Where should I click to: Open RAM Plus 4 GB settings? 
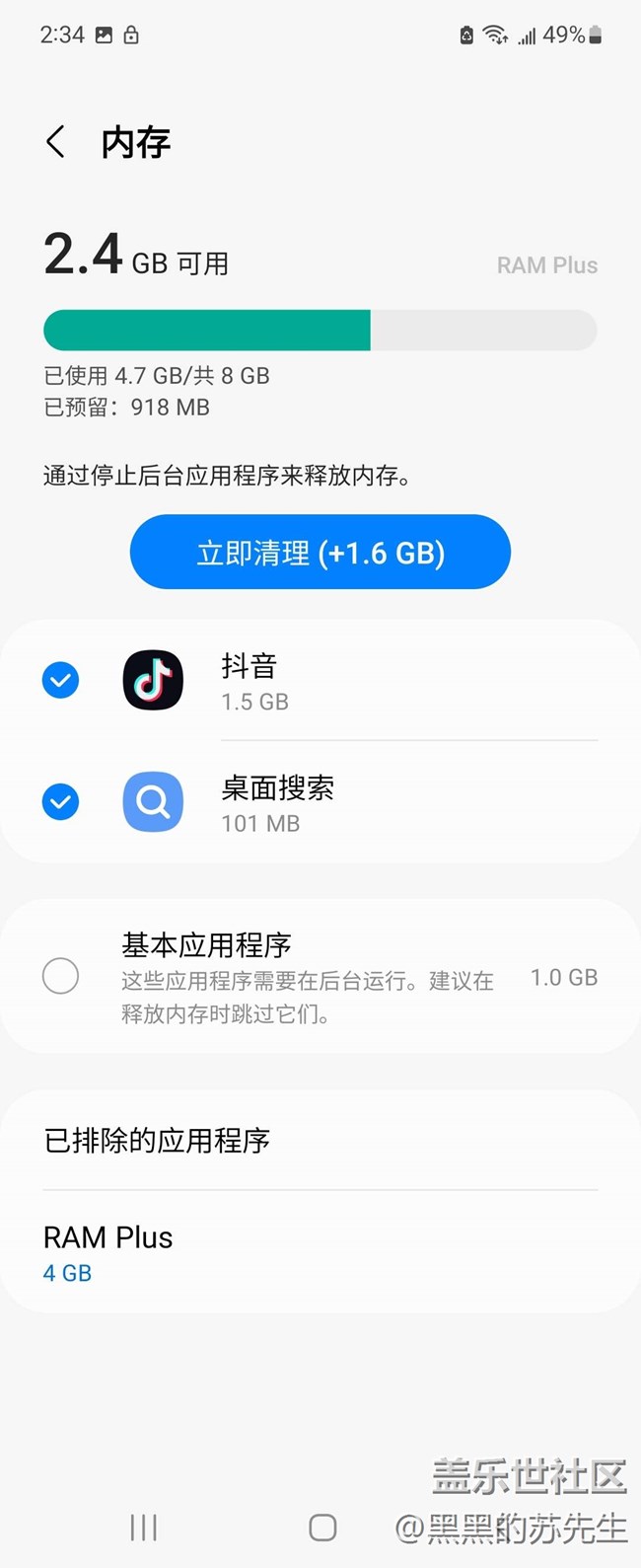point(320,1253)
